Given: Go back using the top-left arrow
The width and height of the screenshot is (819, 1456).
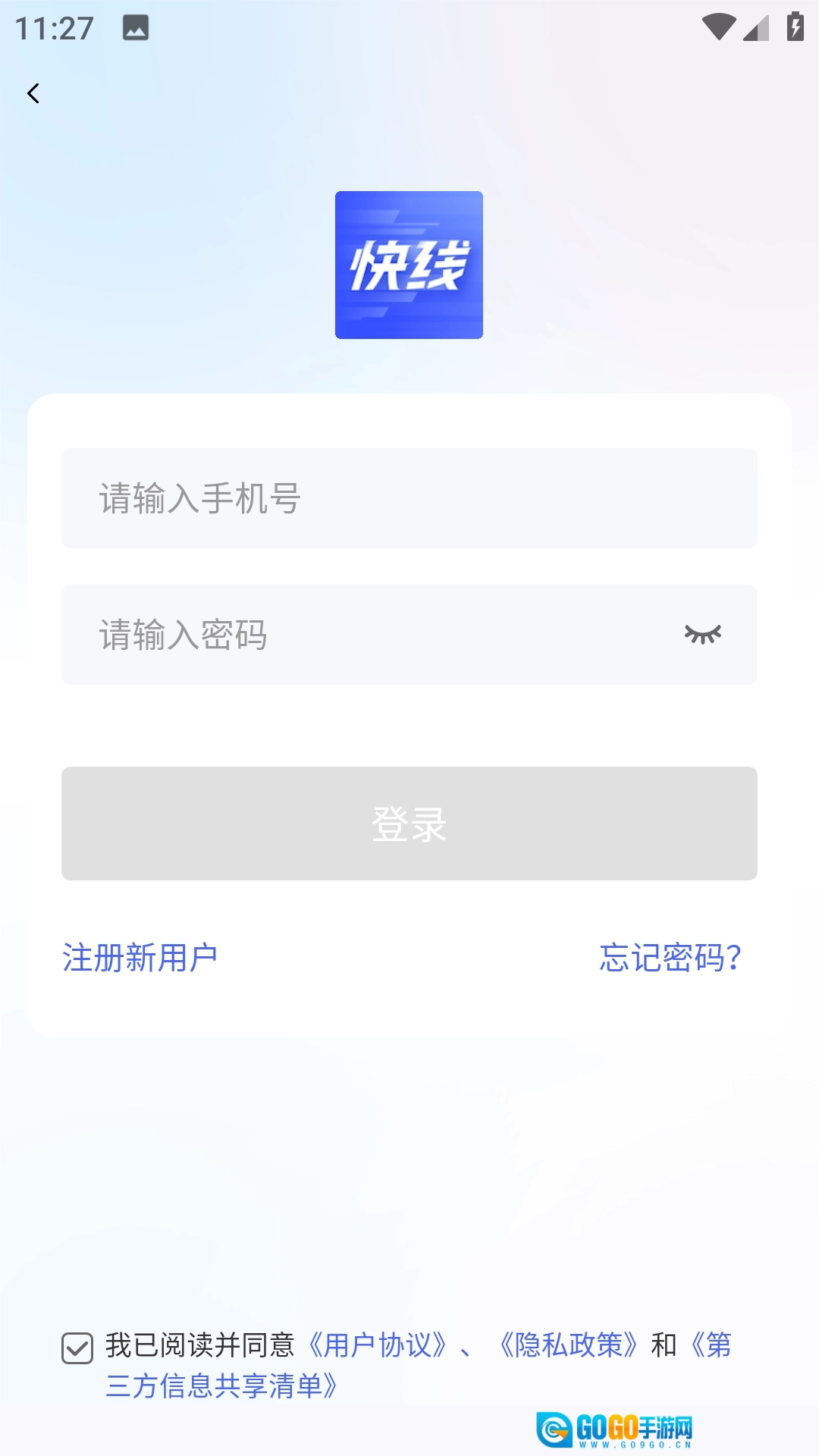Looking at the screenshot, I should pyautogui.click(x=33, y=93).
